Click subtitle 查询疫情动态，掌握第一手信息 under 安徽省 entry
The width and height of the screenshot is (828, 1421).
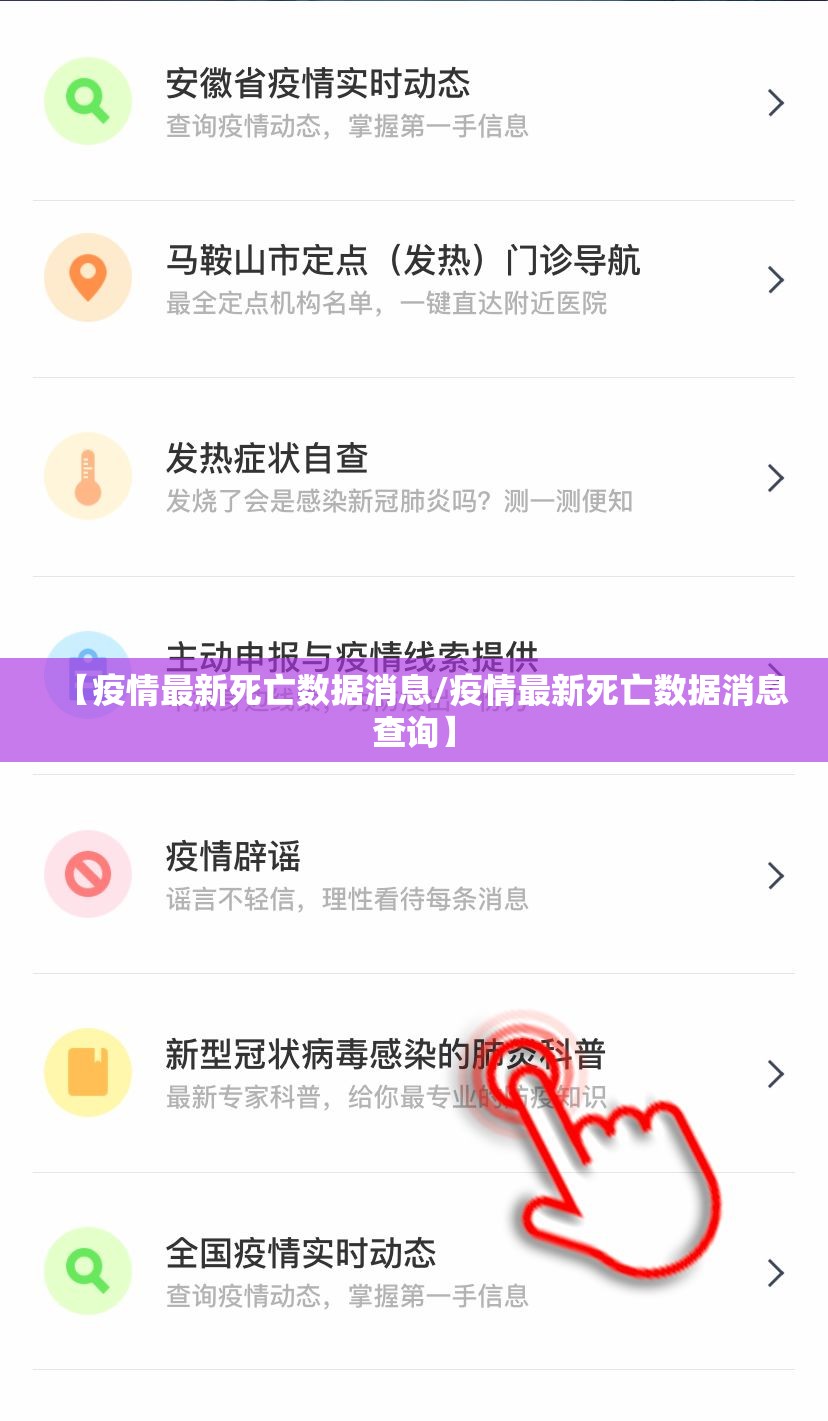pyautogui.click(x=348, y=127)
